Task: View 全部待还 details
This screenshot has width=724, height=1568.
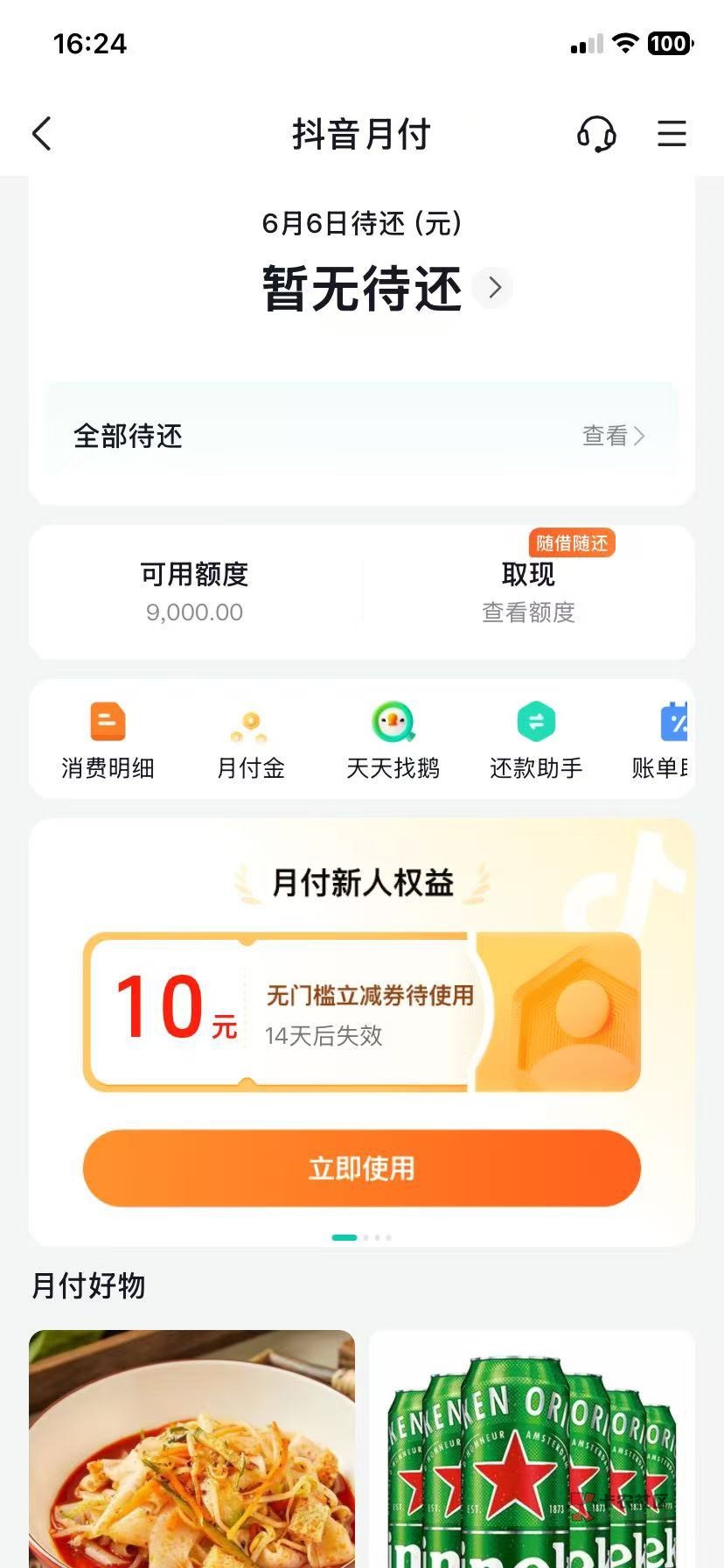Action: click(x=362, y=435)
